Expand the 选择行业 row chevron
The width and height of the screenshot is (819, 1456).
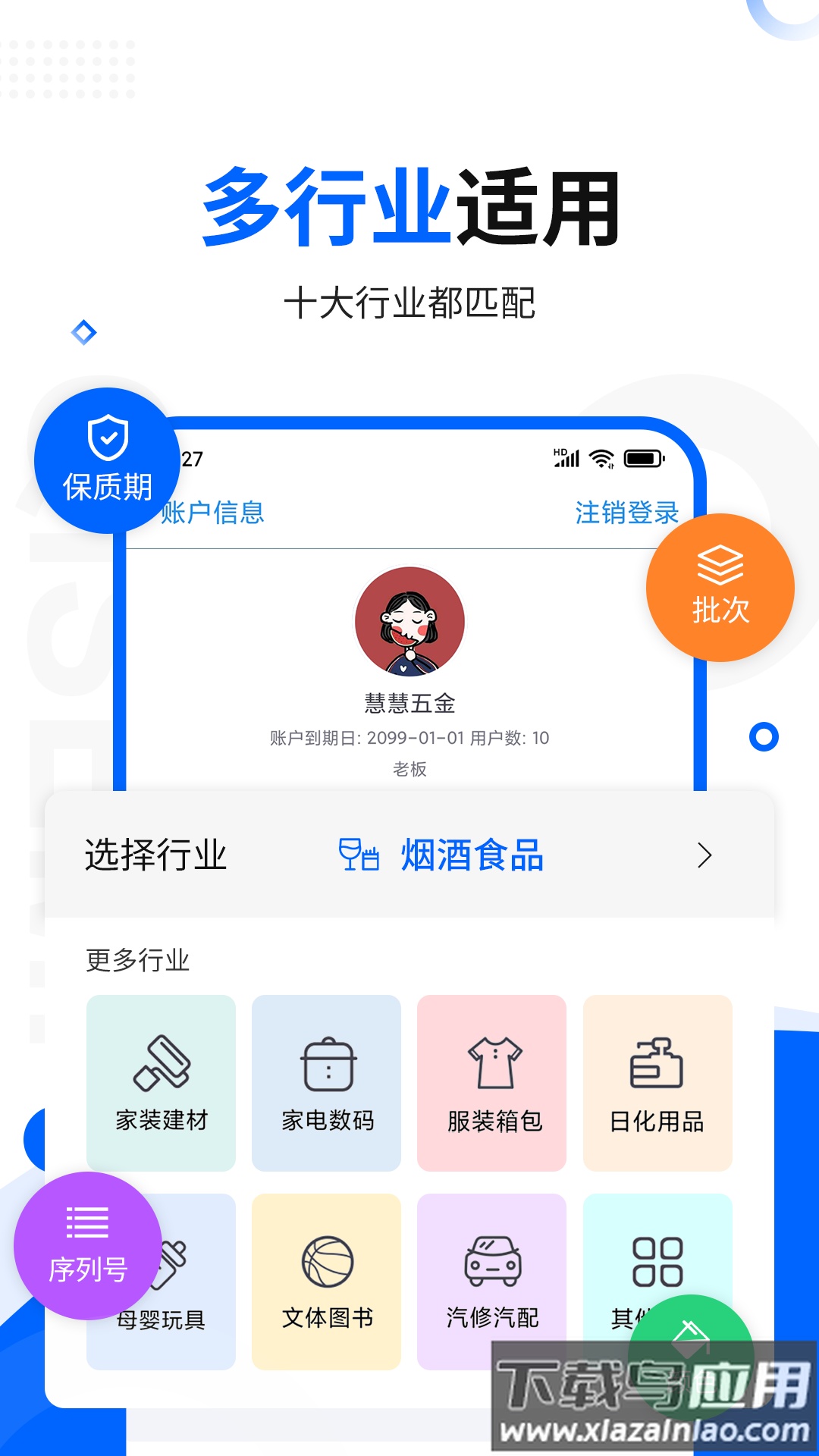pyautogui.click(x=706, y=855)
